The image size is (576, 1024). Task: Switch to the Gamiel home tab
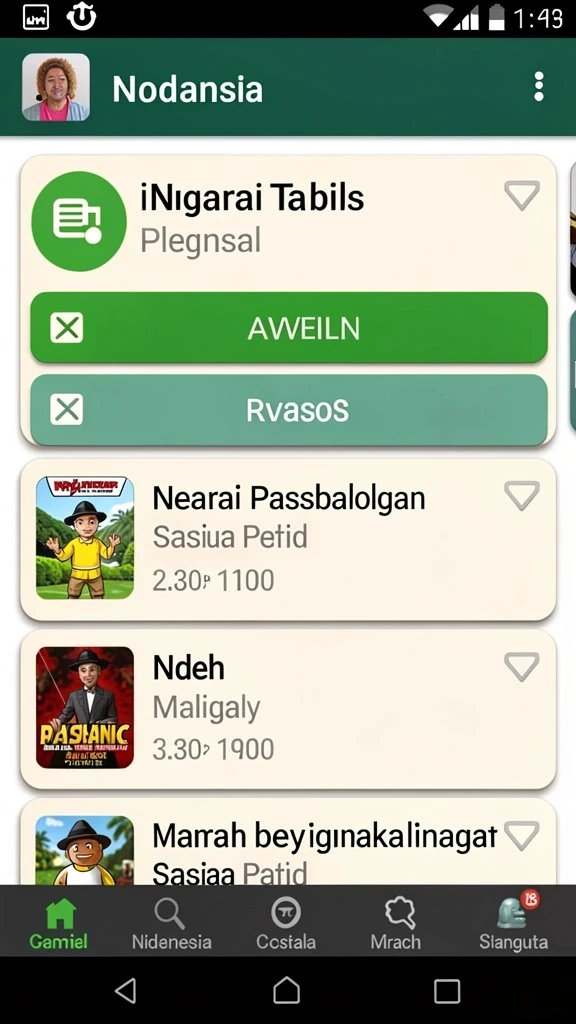pos(59,922)
